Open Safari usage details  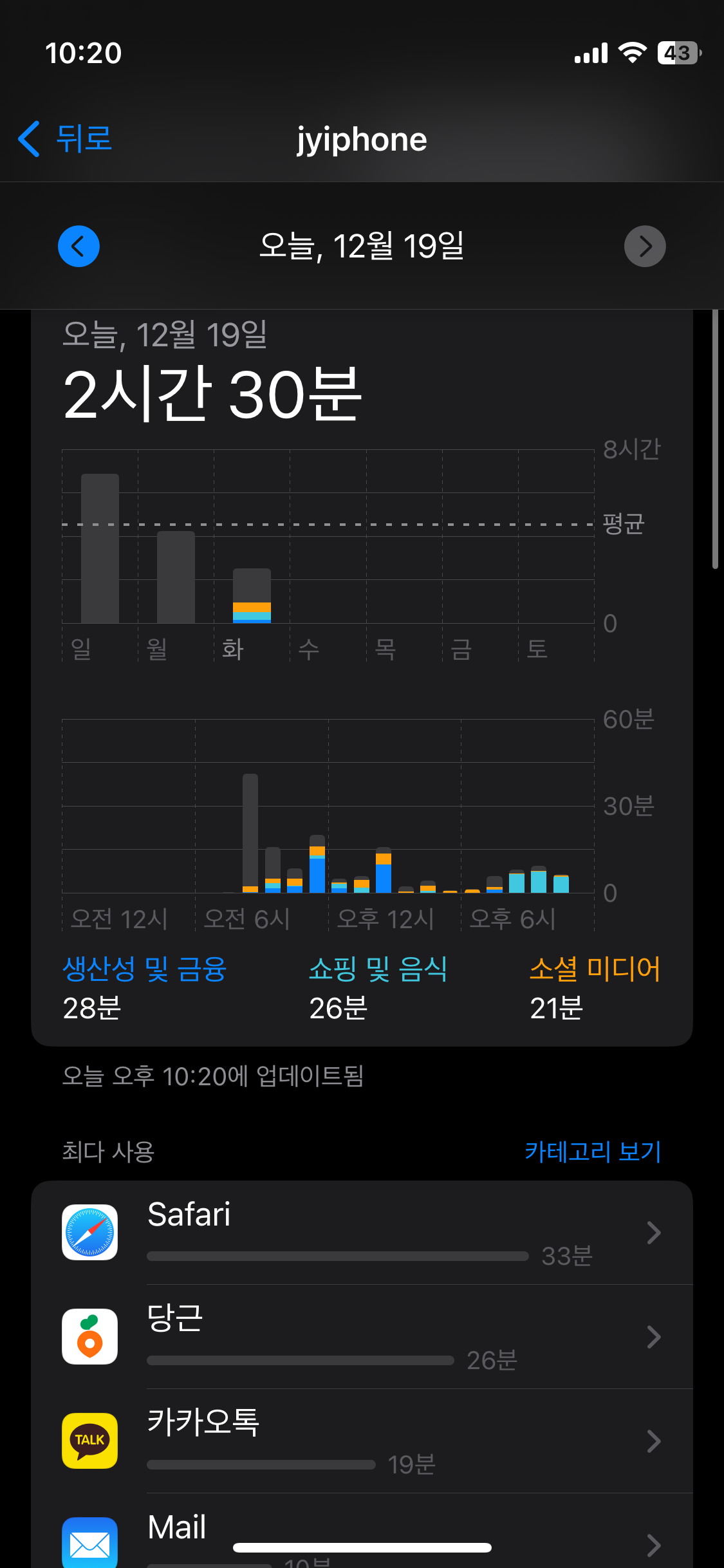(362, 1233)
